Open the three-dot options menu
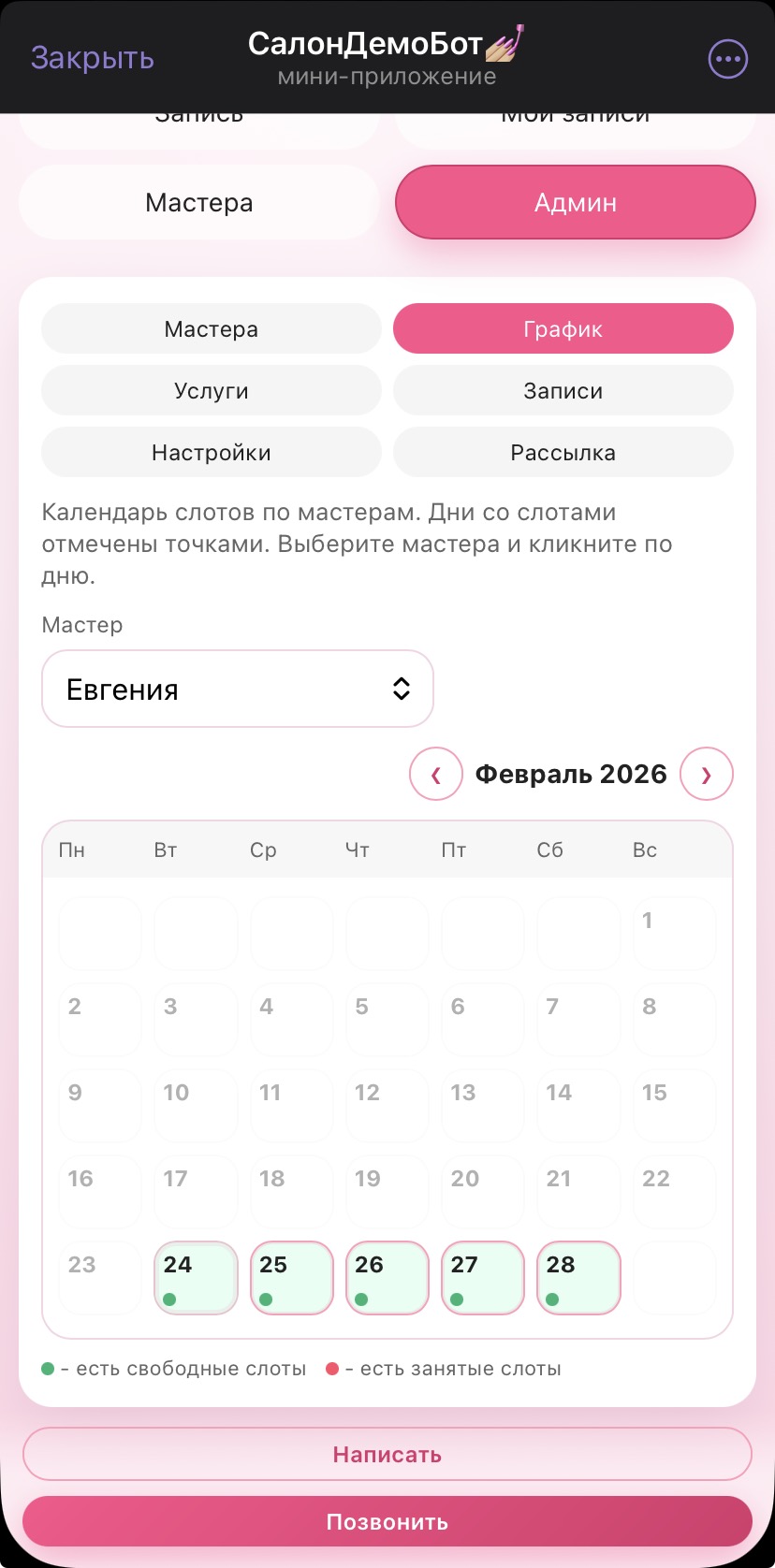Image resolution: width=775 pixels, height=1568 pixels. (x=727, y=59)
